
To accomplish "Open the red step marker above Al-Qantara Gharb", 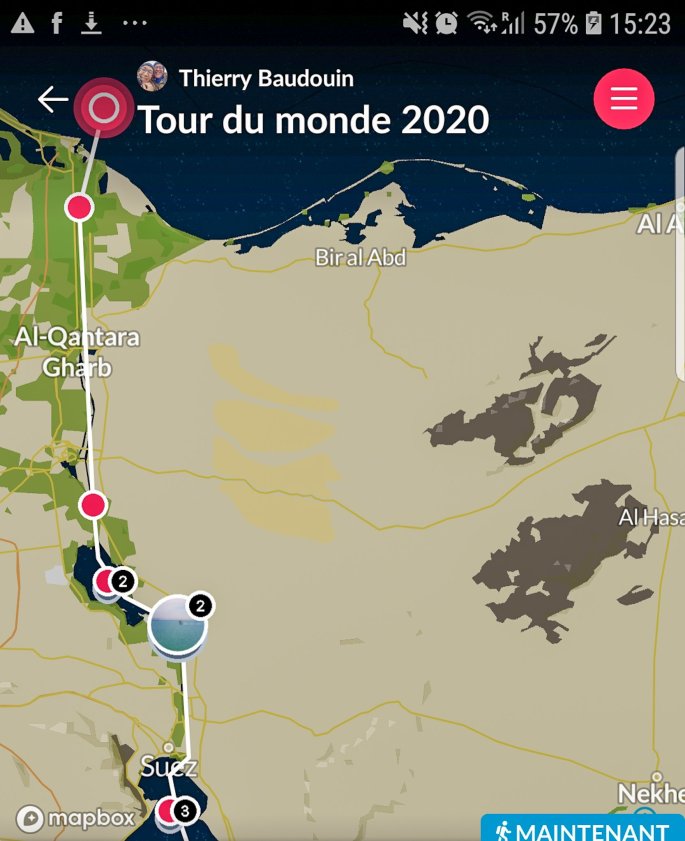I will click(x=80, y=207).
